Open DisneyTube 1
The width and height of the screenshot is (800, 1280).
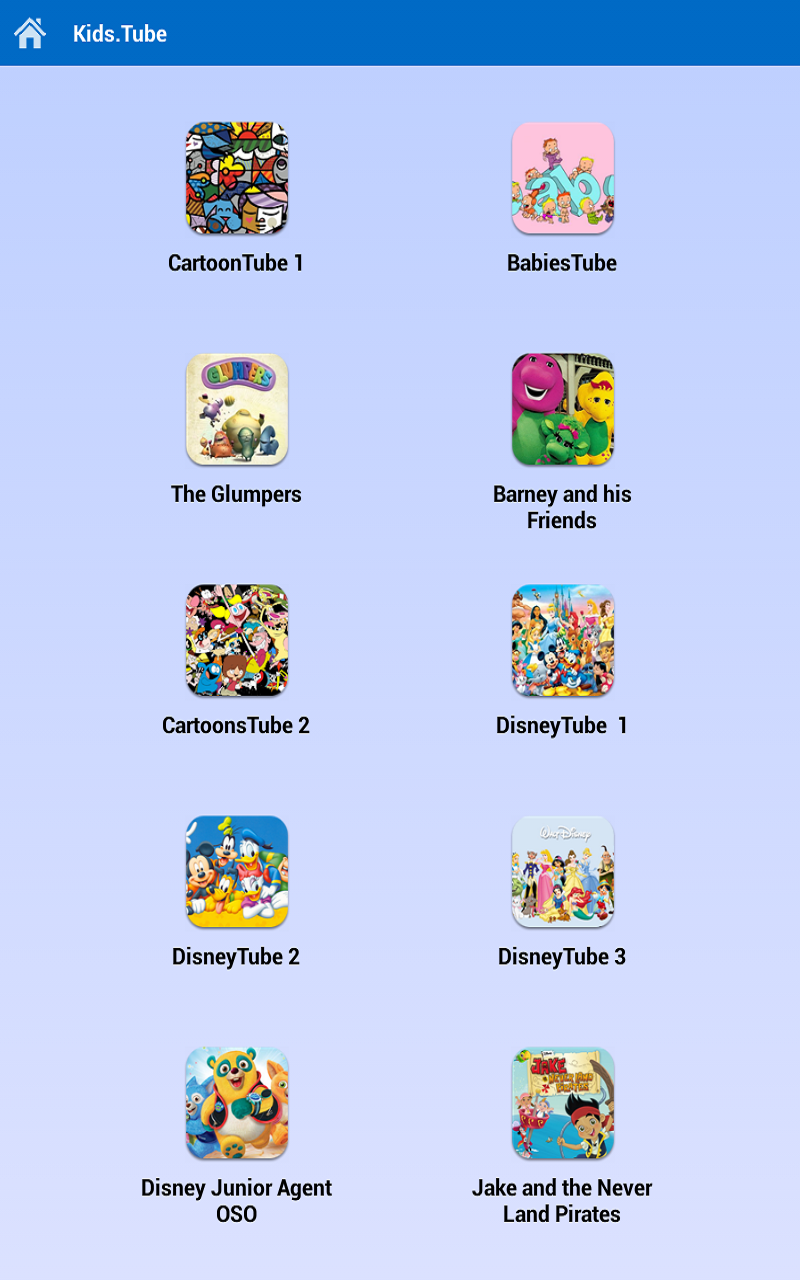pyautogui.click(x=562, y=640)
